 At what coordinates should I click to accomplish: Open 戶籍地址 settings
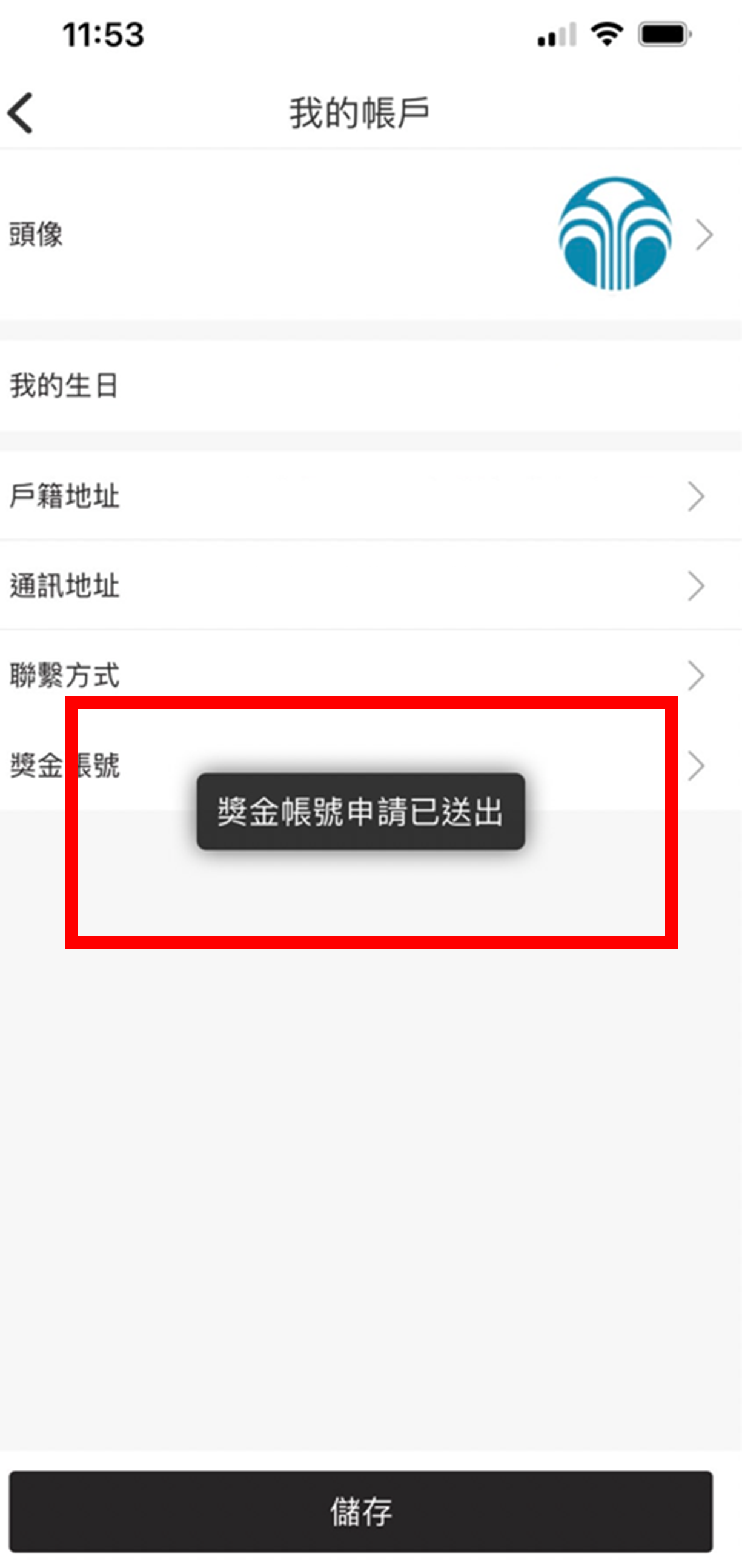[x=369, y=496]
